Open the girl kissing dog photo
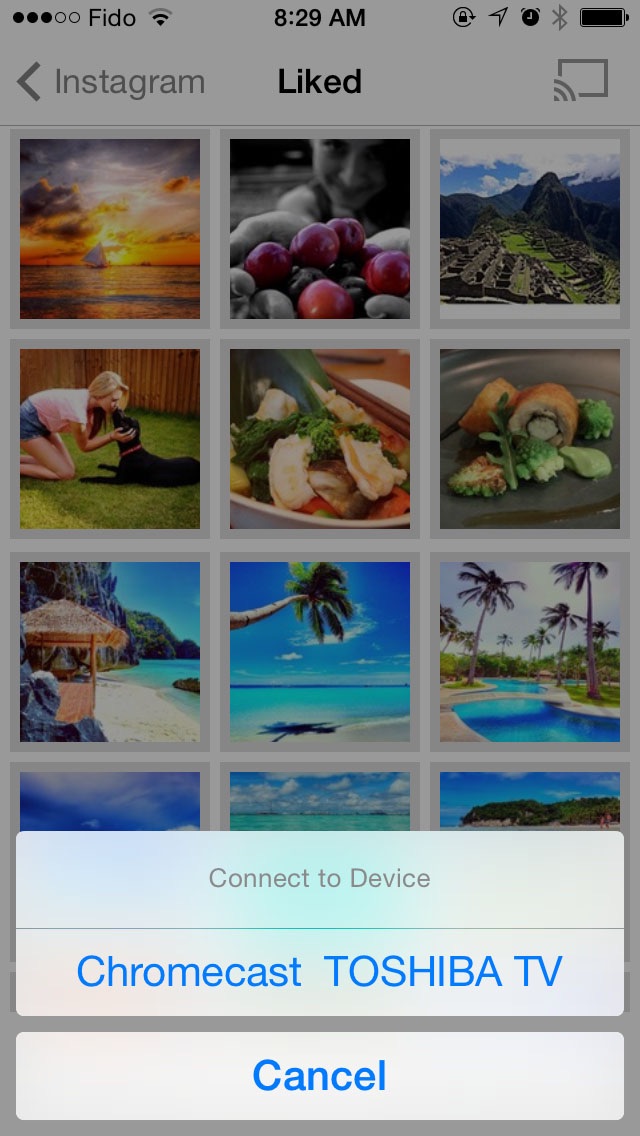The image size is (640, 1136). click(x=110, y=439)
